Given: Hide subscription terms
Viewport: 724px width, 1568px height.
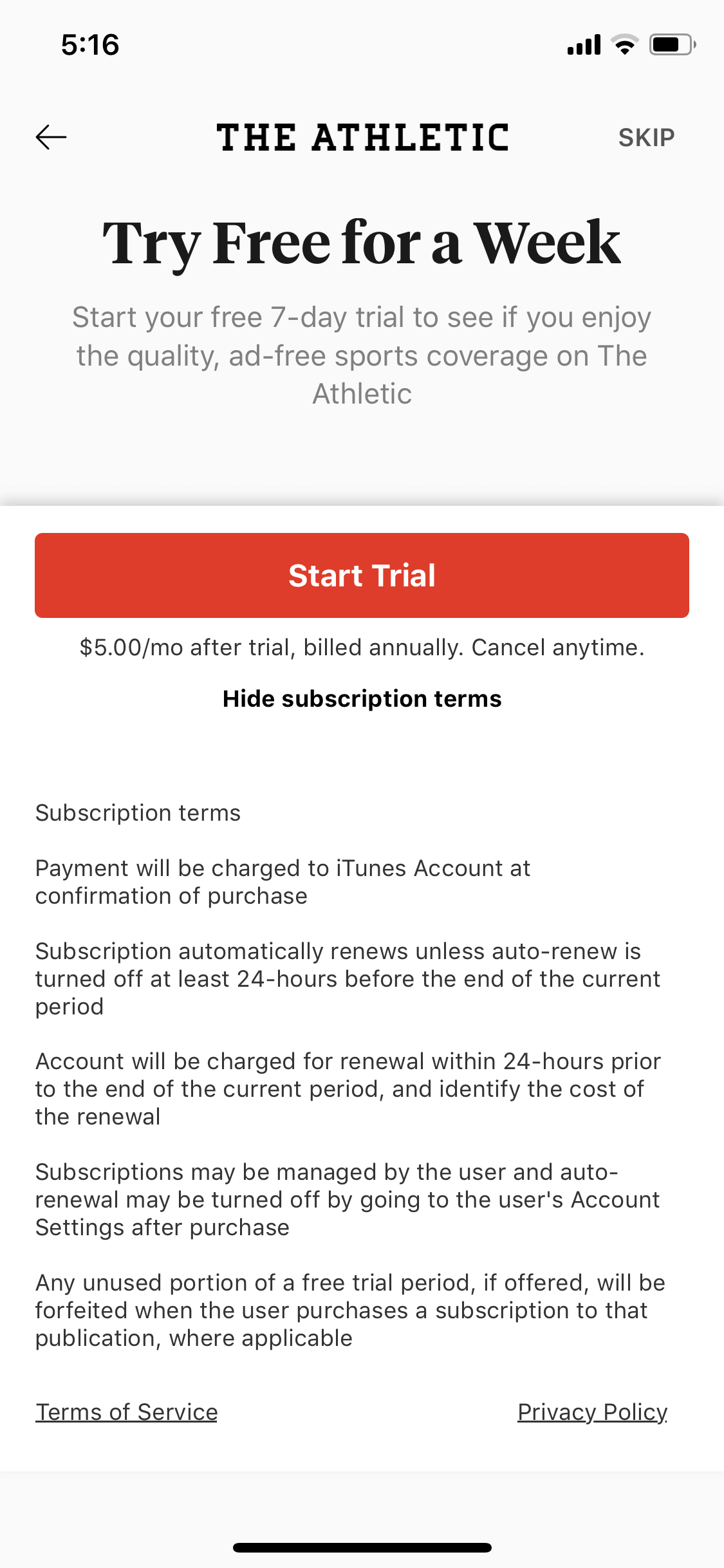Looking at the screenshot, I should pos(362,698).
